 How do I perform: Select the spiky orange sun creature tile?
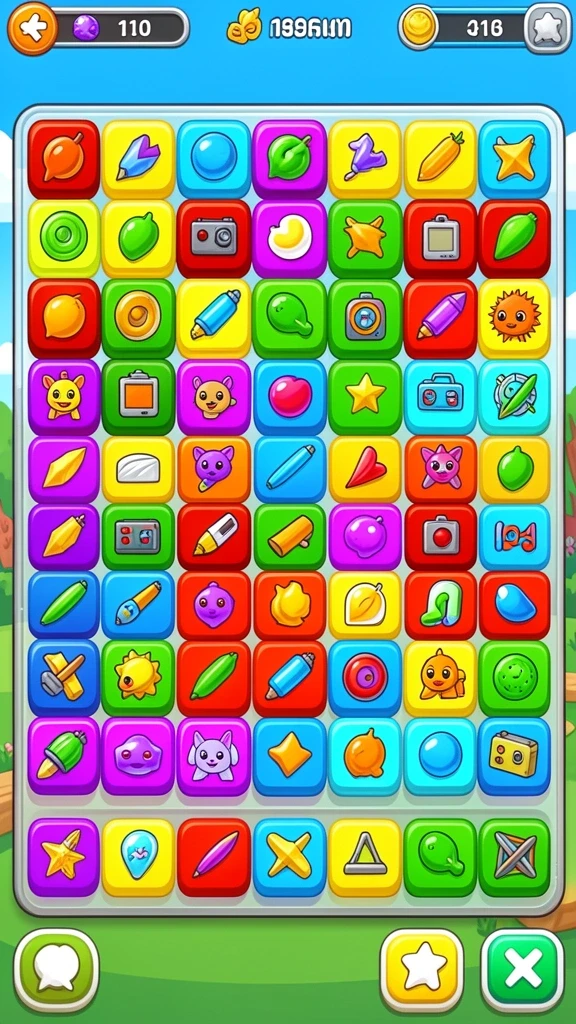click(515, 319)
